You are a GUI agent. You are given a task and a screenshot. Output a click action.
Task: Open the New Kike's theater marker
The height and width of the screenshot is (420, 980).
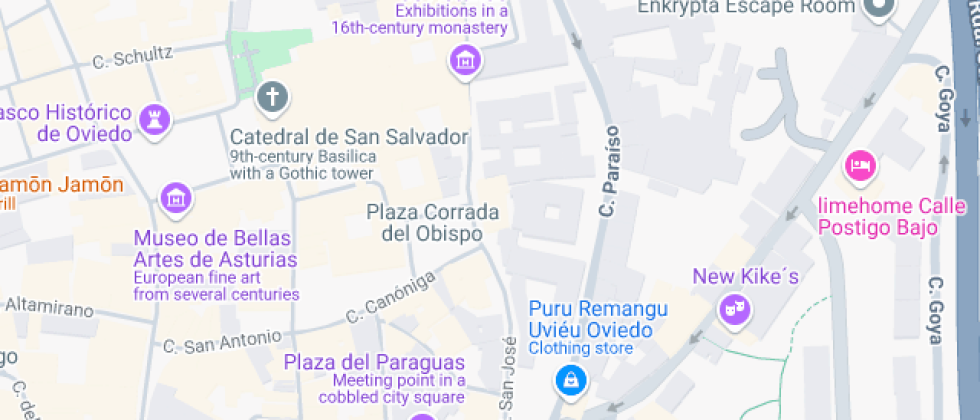(x=734, y=309)
